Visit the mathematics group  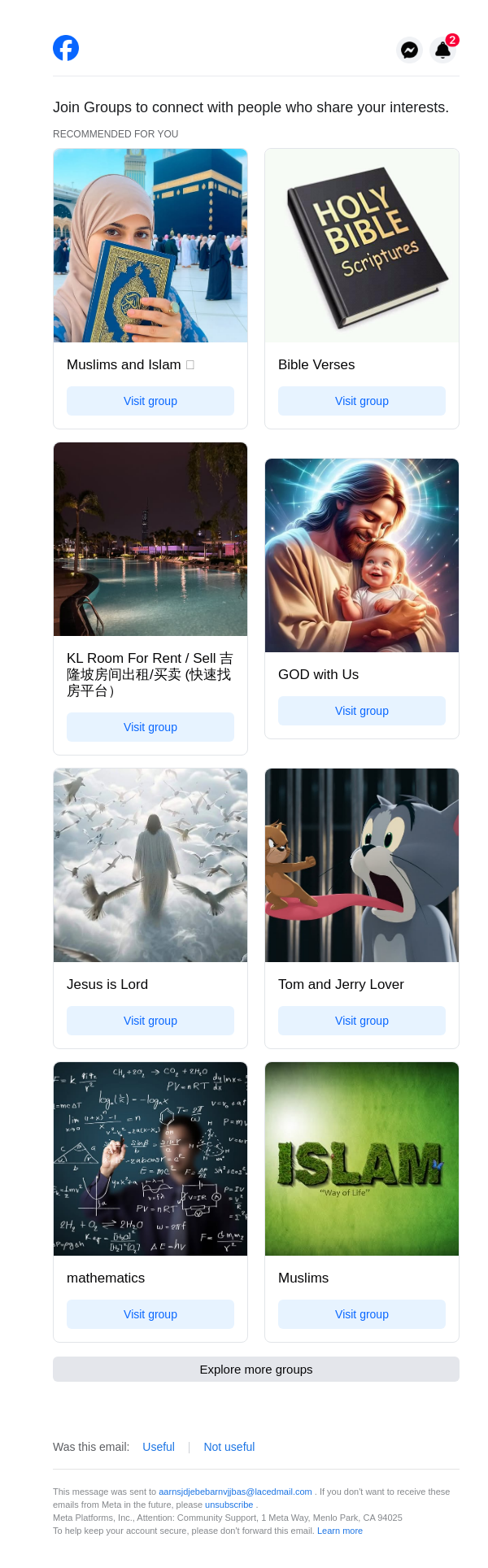[x=150, y=1314]
